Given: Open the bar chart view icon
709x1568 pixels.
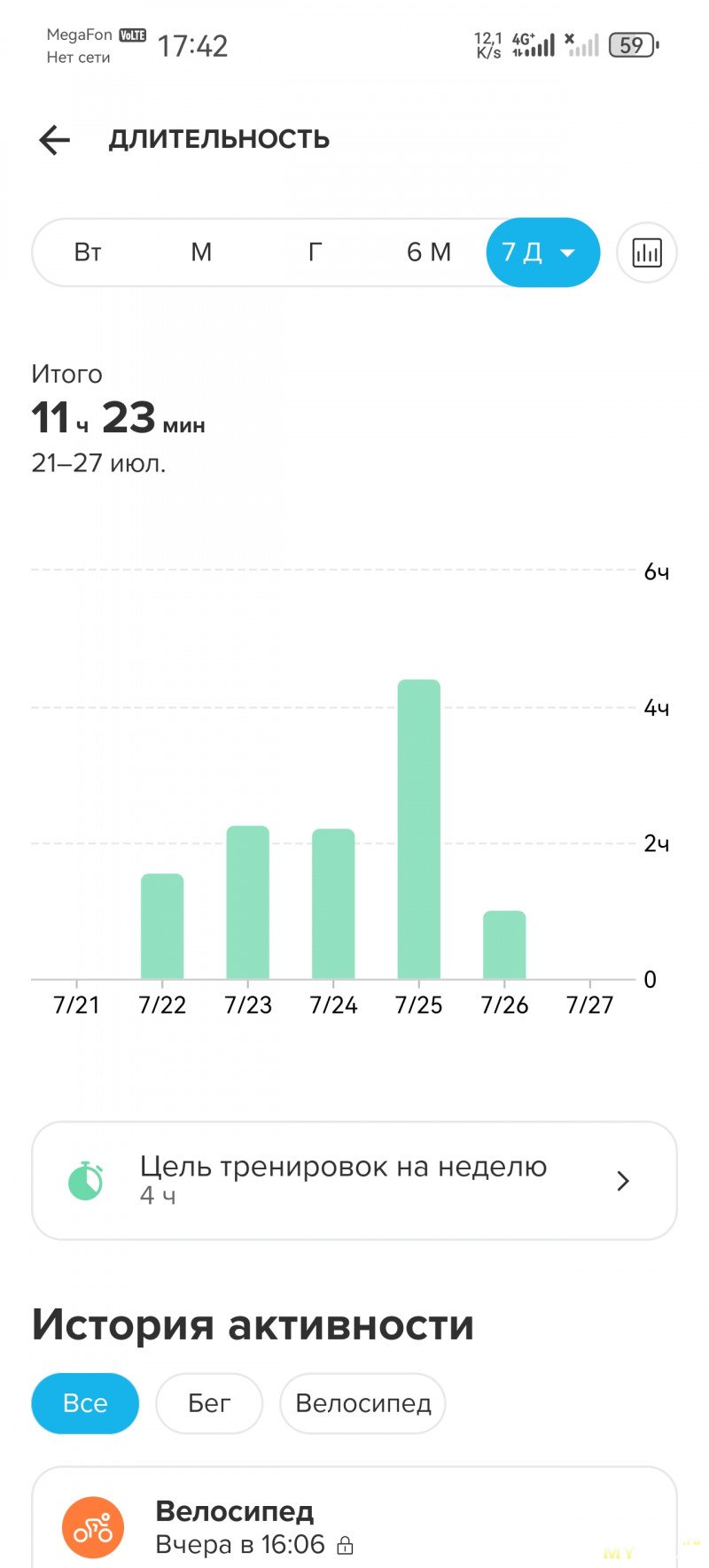Looking at the screenshot, I should [x=647, y=252].
